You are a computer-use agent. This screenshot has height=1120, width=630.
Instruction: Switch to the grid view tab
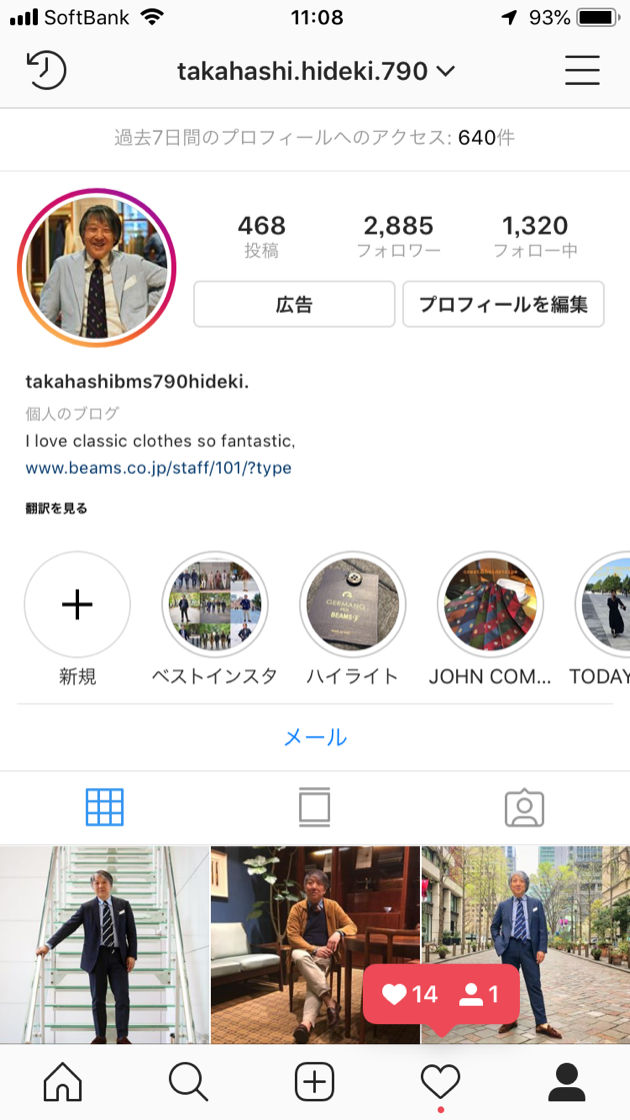(x=105, y=807)
